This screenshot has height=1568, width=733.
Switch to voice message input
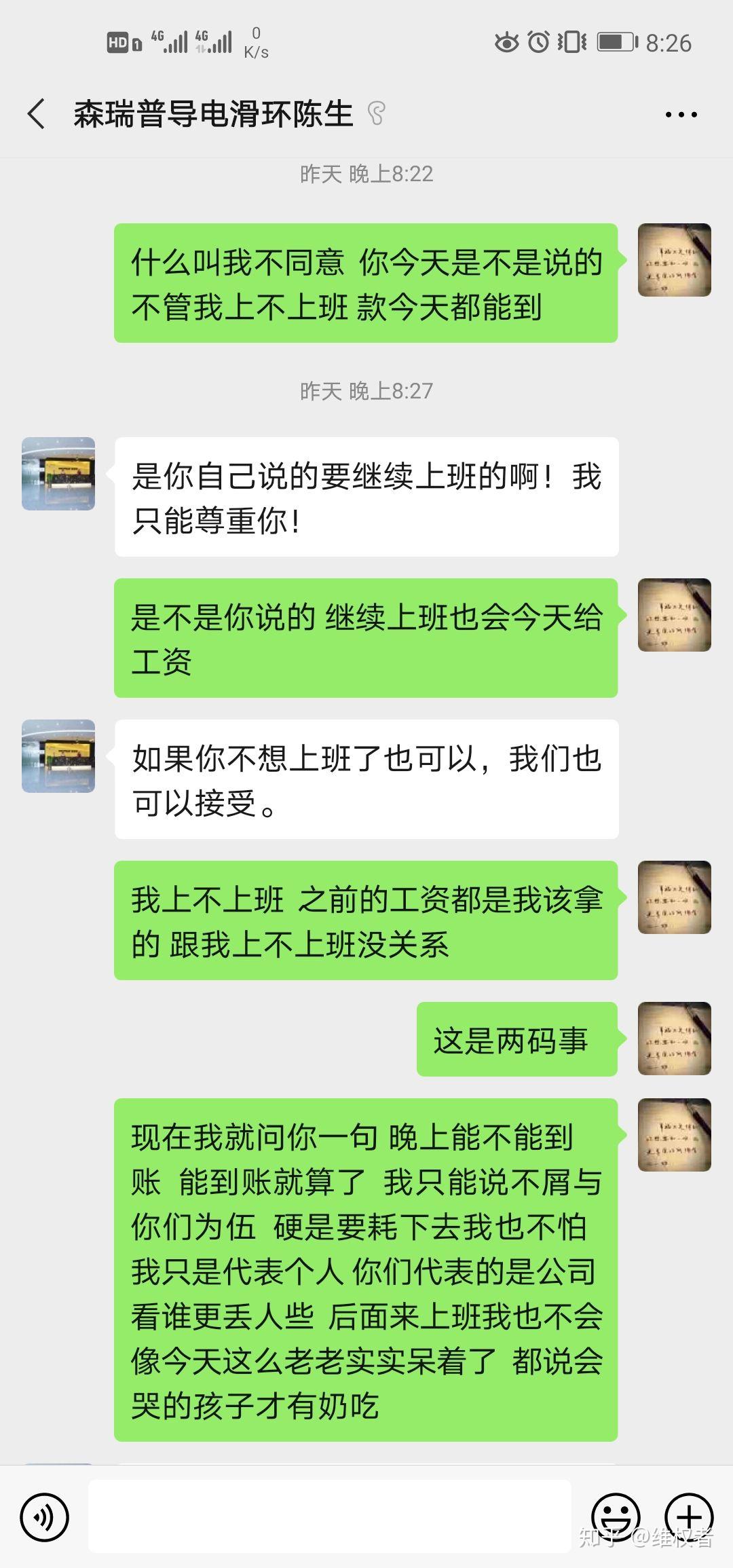coord(45,1518)
